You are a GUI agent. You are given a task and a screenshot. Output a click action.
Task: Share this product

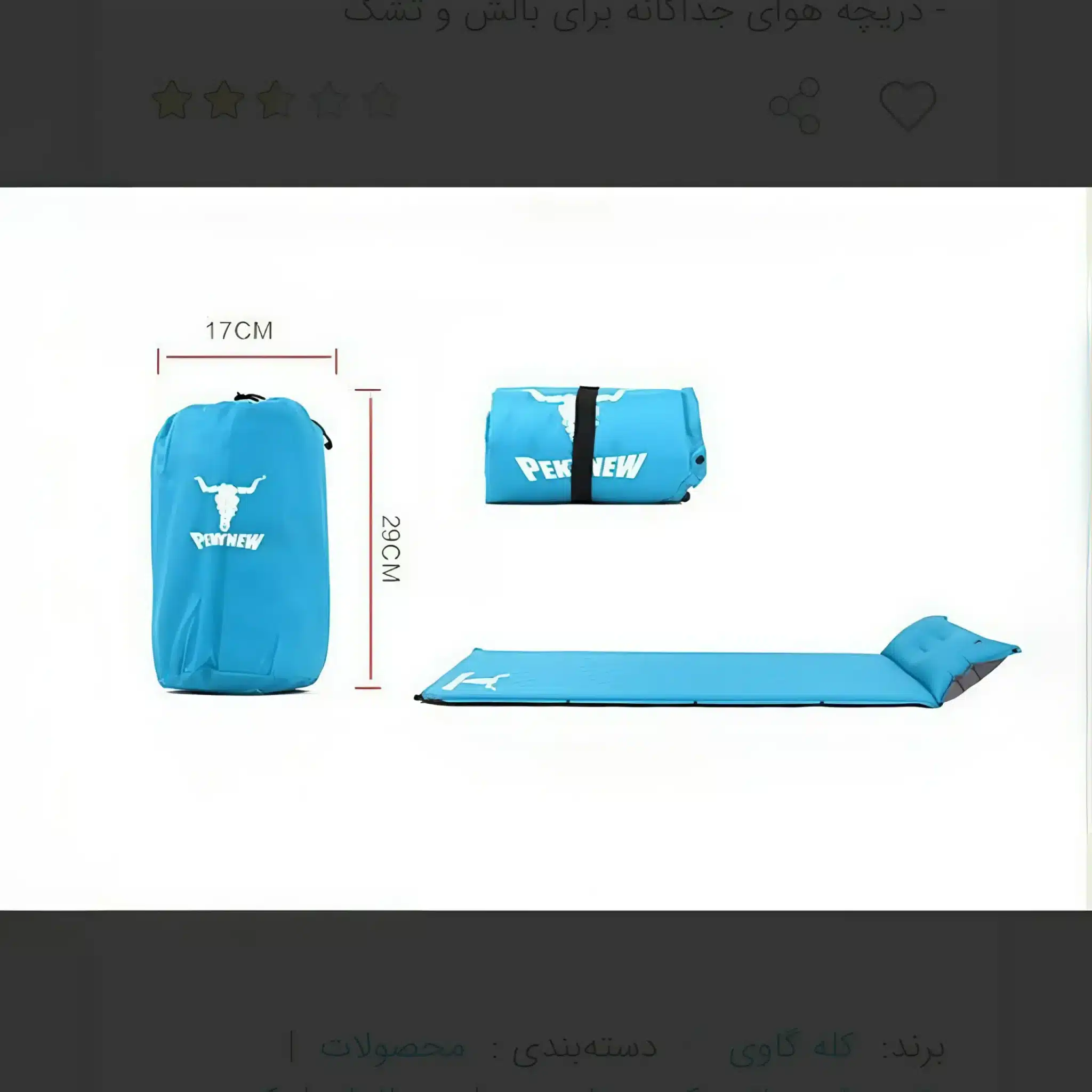tap(795, 106)
